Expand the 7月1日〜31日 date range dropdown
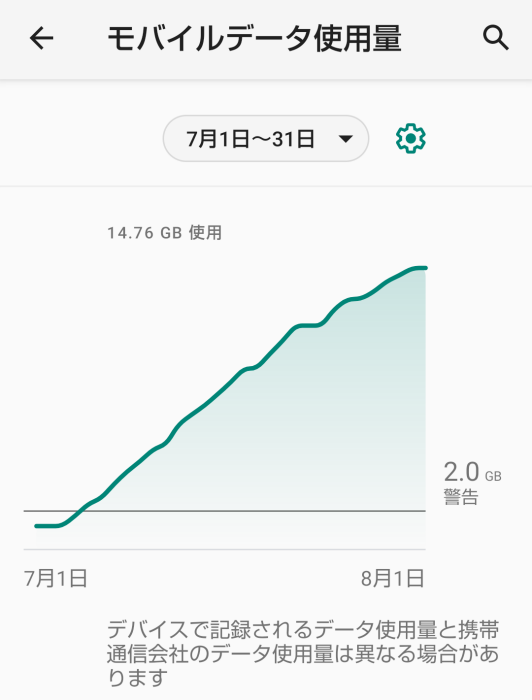This screenshot has width=532, height=700. point(266,138)
